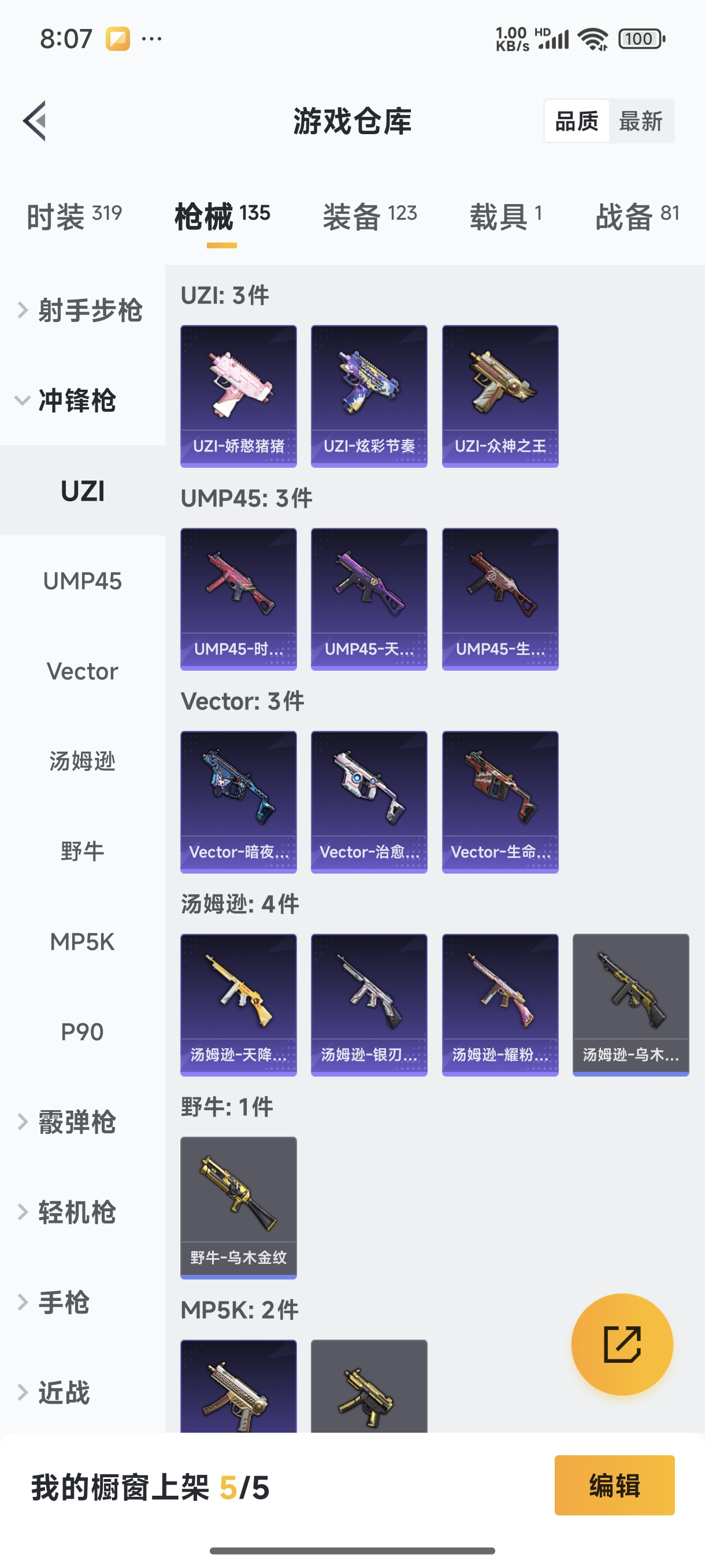Tap the orange floating share button
705x1568 pixels.
622,1344
